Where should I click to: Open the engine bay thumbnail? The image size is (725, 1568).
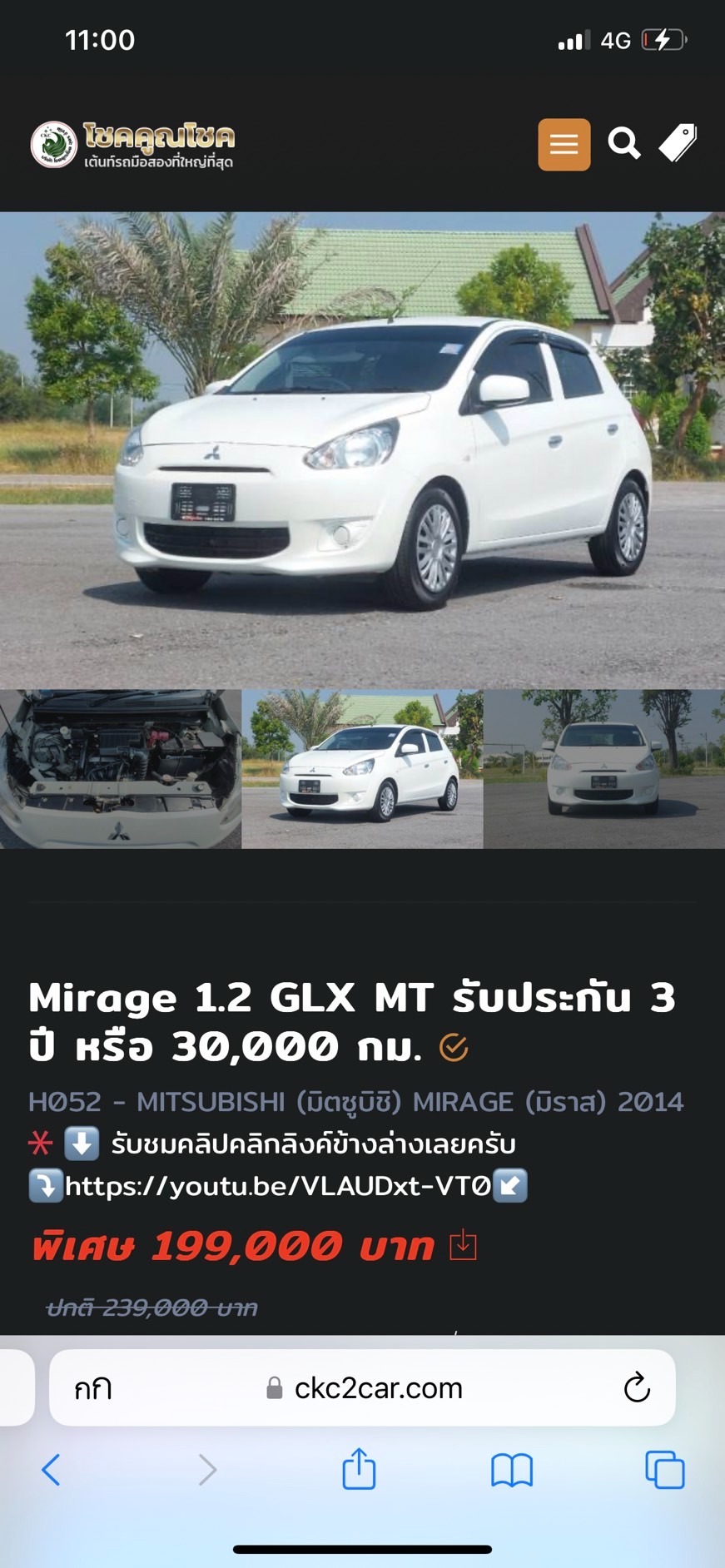[x=120, y=769]
